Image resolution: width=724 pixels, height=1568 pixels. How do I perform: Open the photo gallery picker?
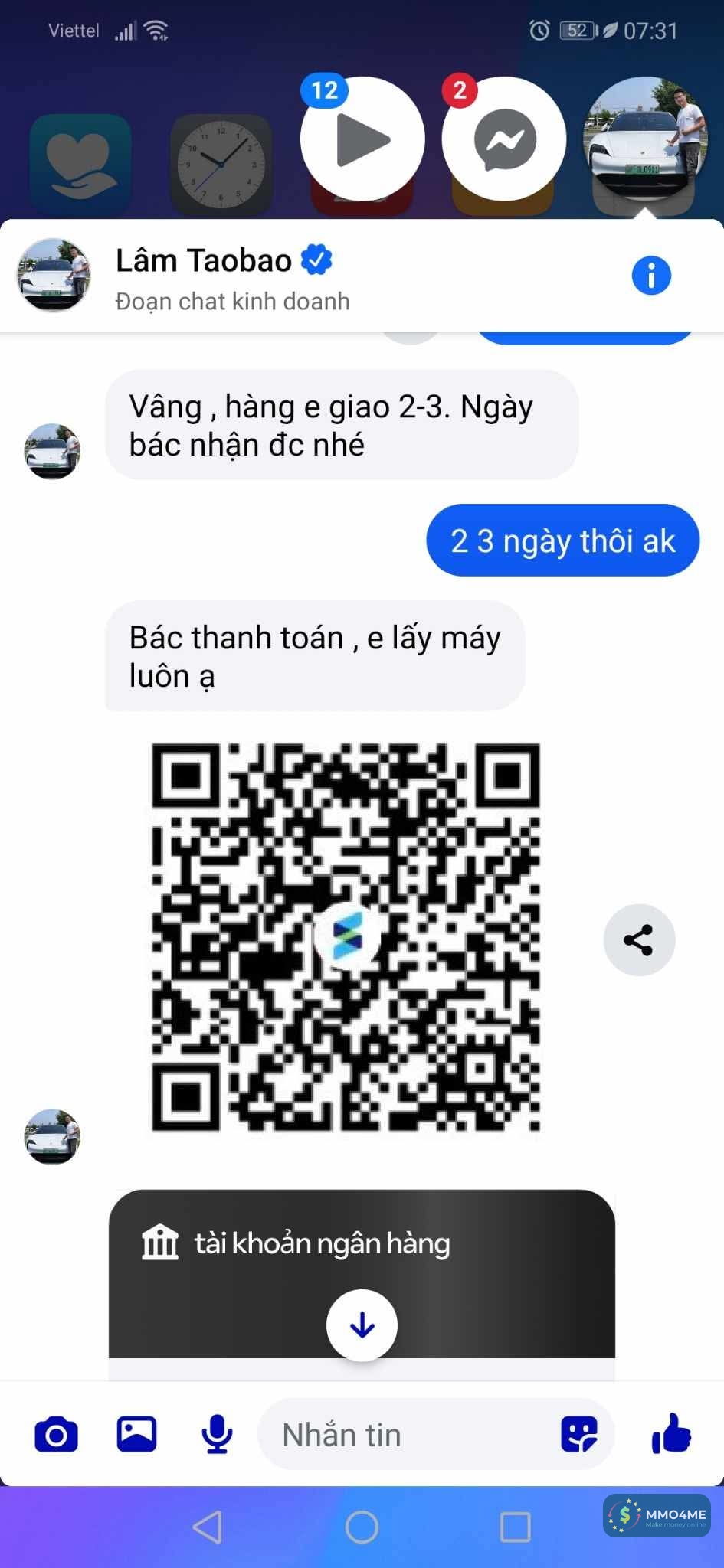pos(137,1434)
